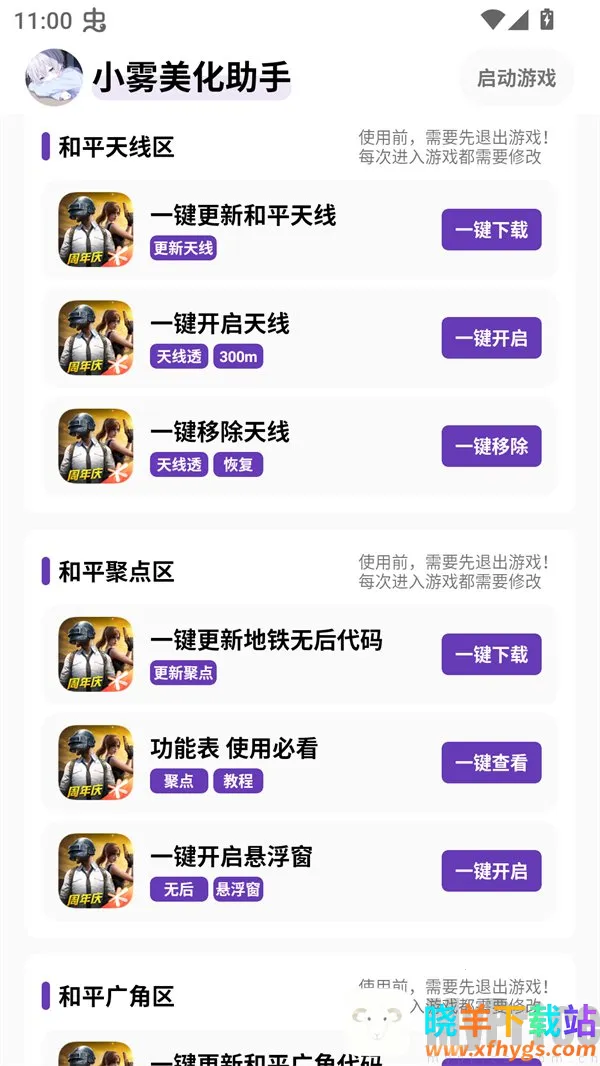Tap the 启动游戏 button

click(x=516, y=78)
